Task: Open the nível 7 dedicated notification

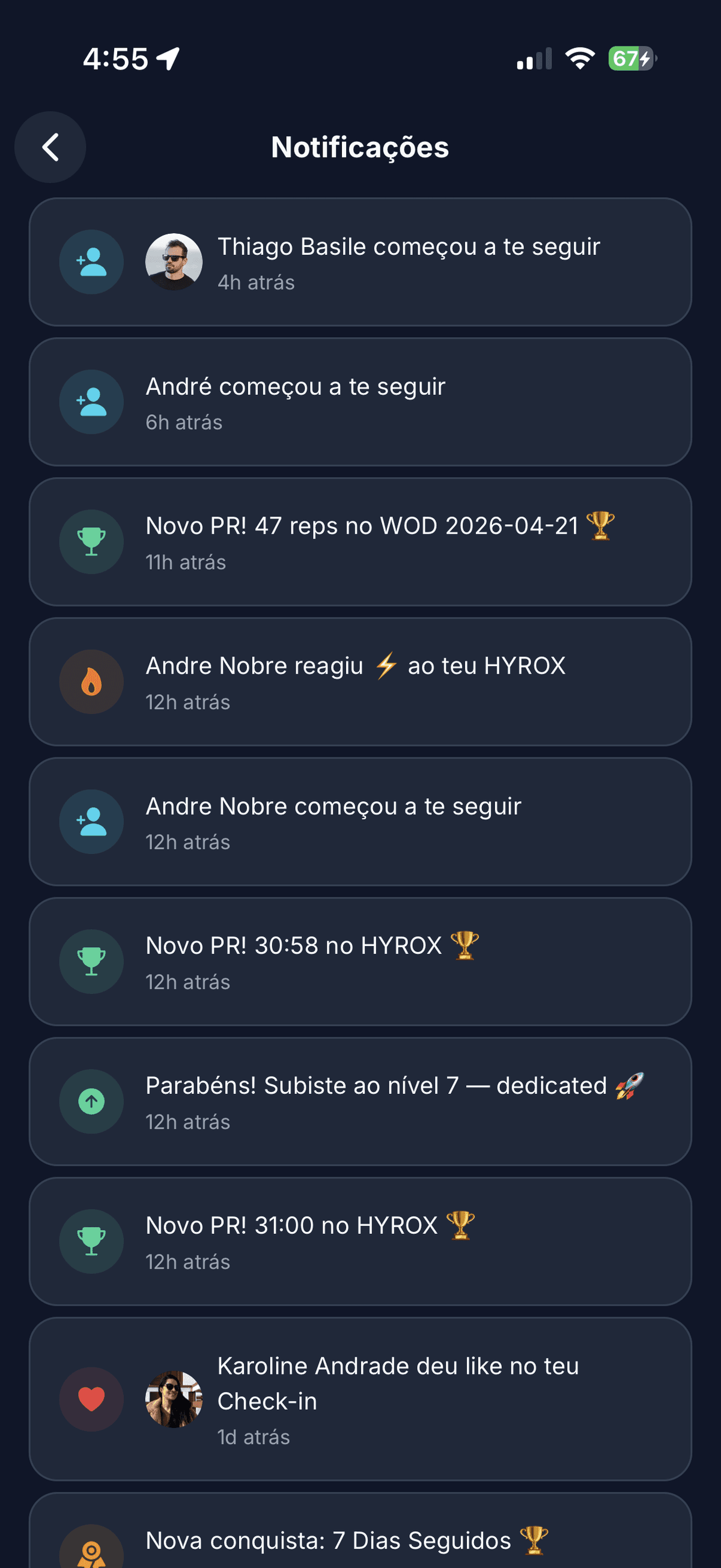Action: 360,1101
